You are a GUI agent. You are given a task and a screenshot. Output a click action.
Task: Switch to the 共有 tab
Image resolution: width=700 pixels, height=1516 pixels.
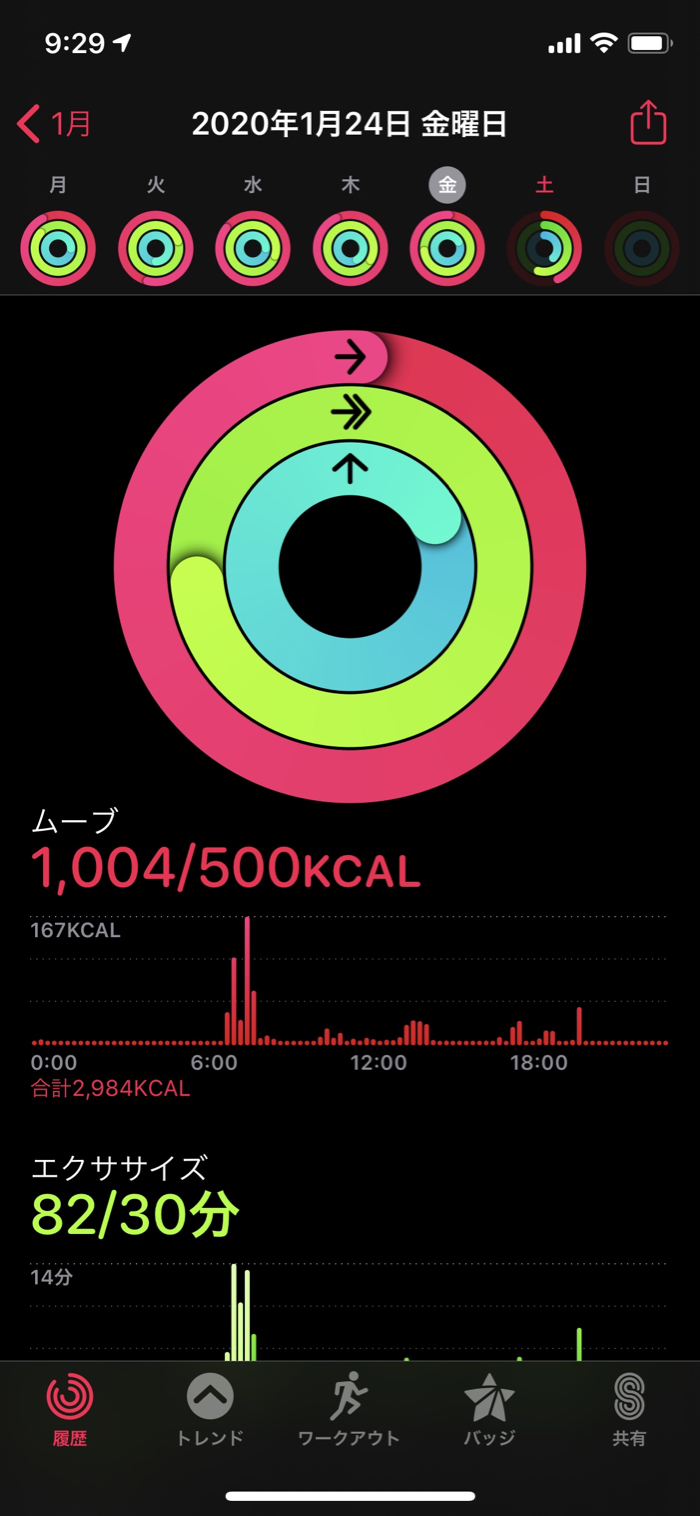click(629, 1410)
